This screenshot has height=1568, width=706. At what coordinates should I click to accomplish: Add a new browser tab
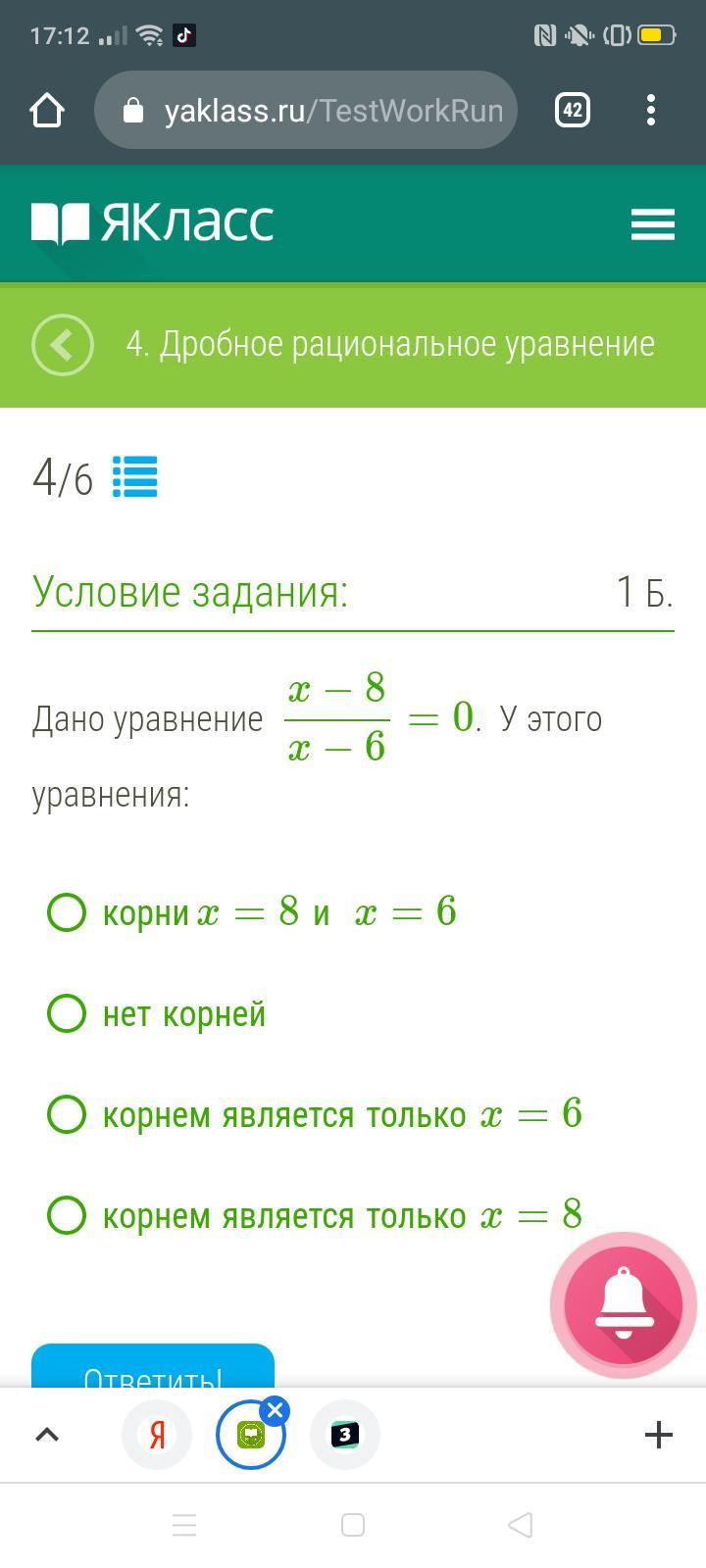tap(659, 1435)
